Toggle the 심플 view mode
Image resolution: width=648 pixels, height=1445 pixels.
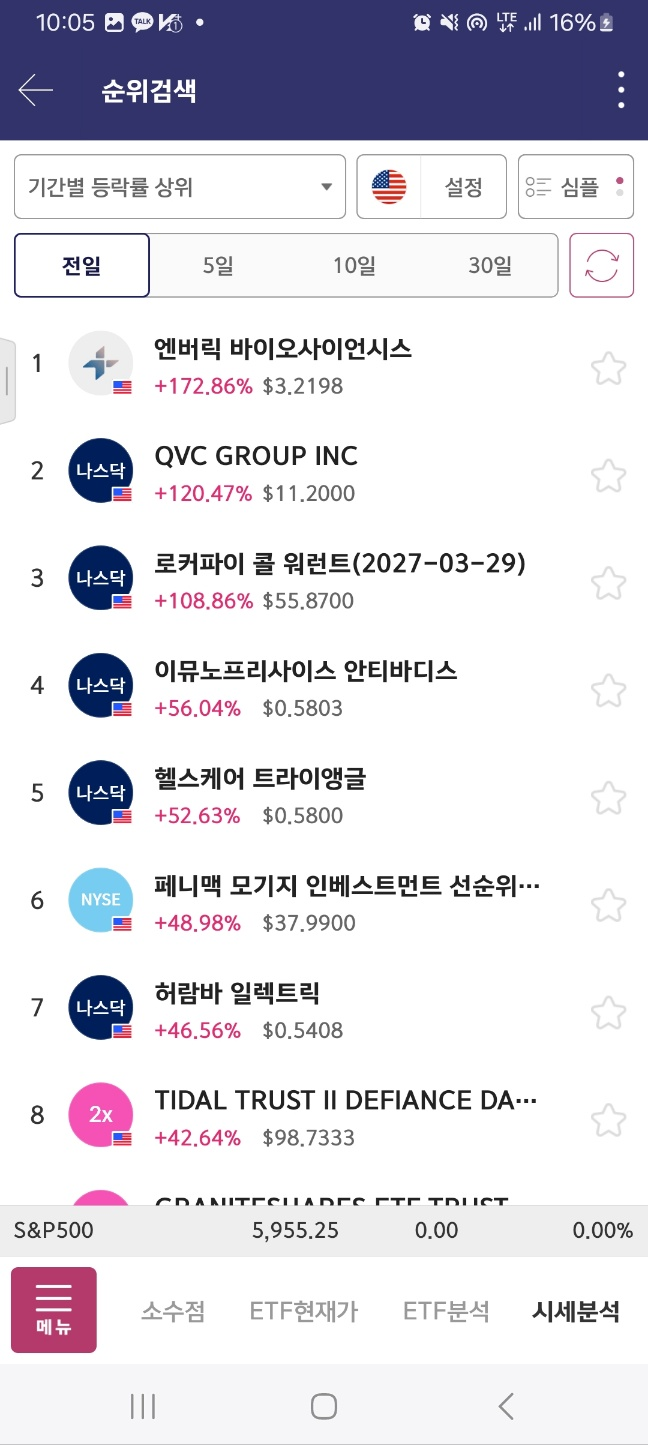coord(576,187)
